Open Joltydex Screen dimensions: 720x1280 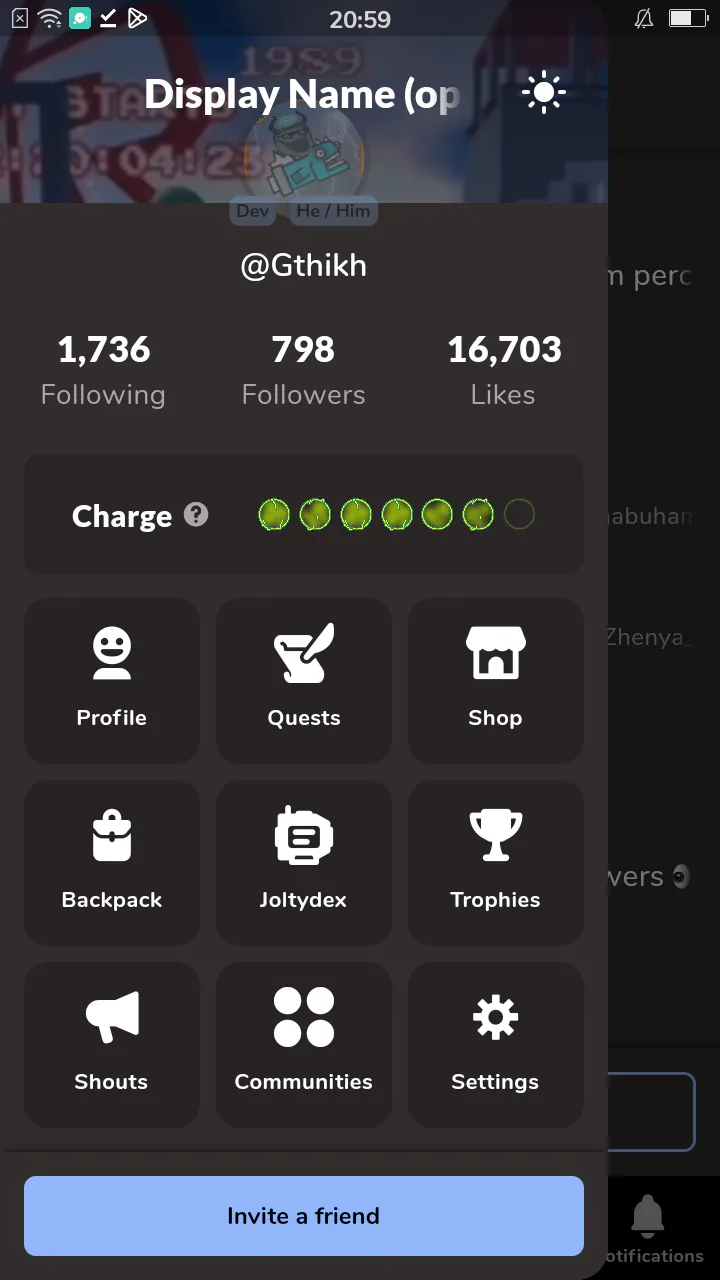(x=304, y=863)
